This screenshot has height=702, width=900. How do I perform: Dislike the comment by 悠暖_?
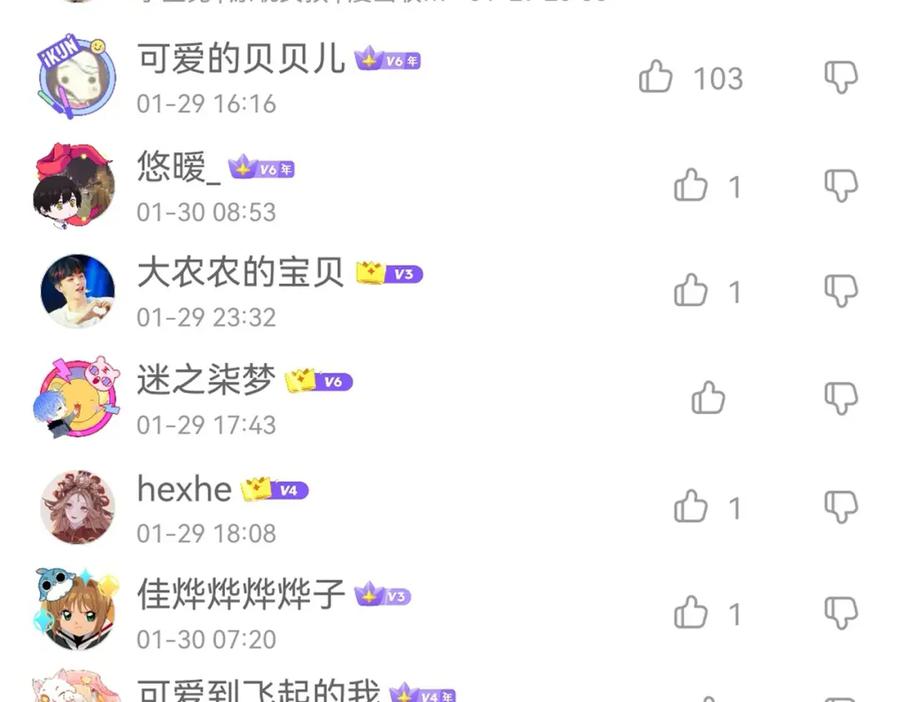click(841, 185)
